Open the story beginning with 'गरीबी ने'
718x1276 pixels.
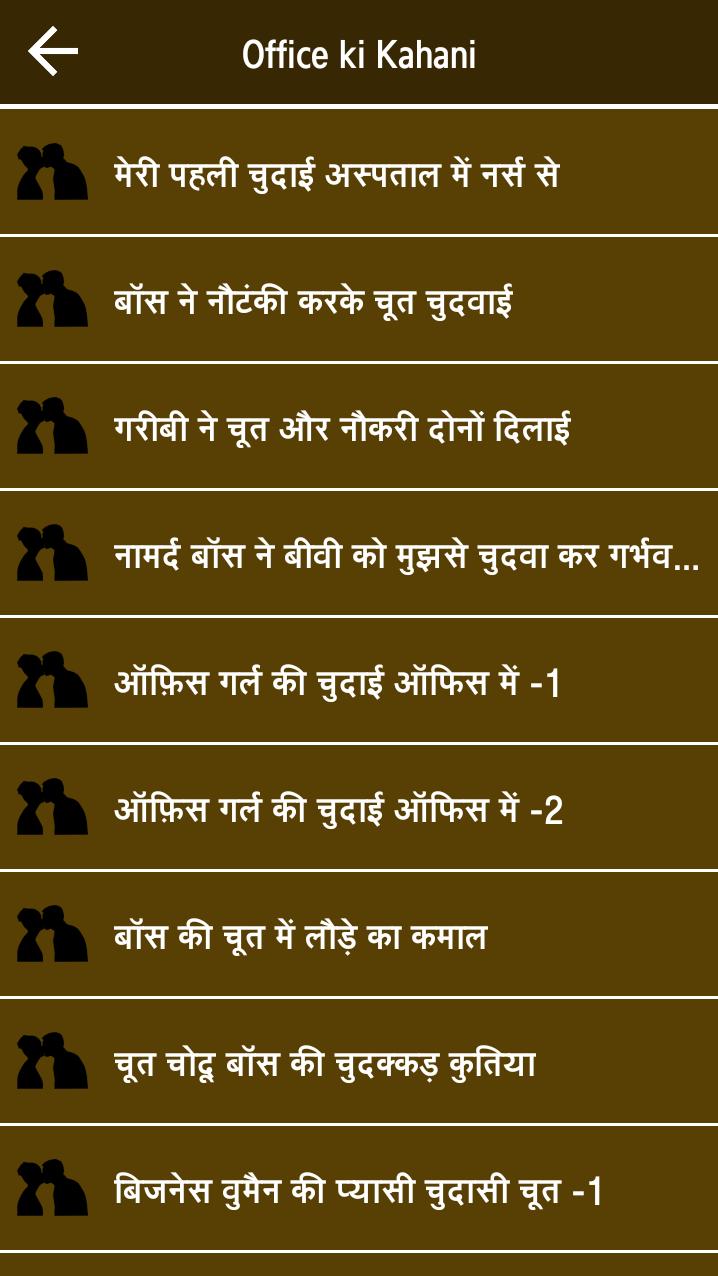coord(342,428)
